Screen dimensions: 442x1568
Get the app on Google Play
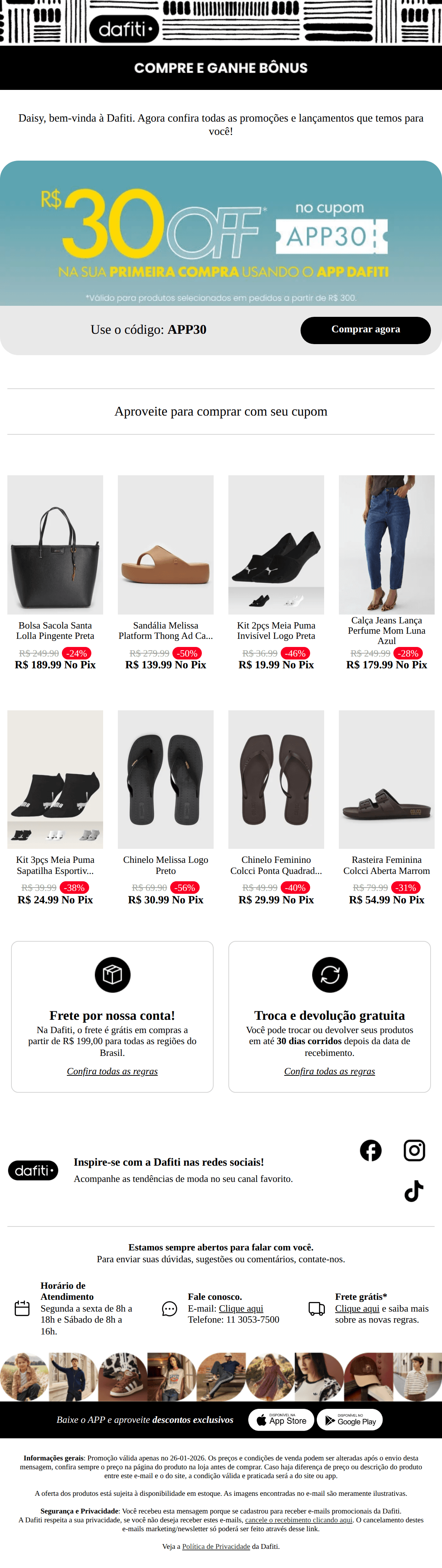[x=350, y=1420]
